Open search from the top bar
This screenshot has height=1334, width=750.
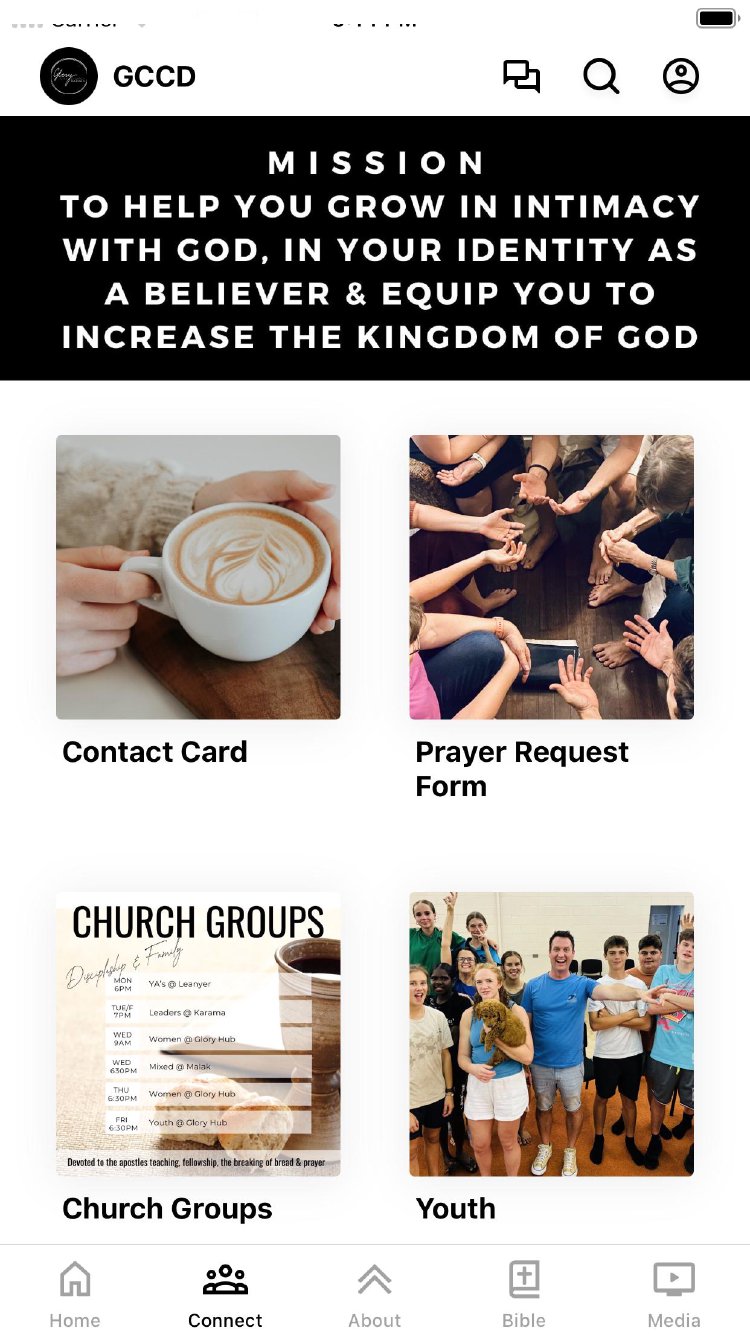(601, 77)
